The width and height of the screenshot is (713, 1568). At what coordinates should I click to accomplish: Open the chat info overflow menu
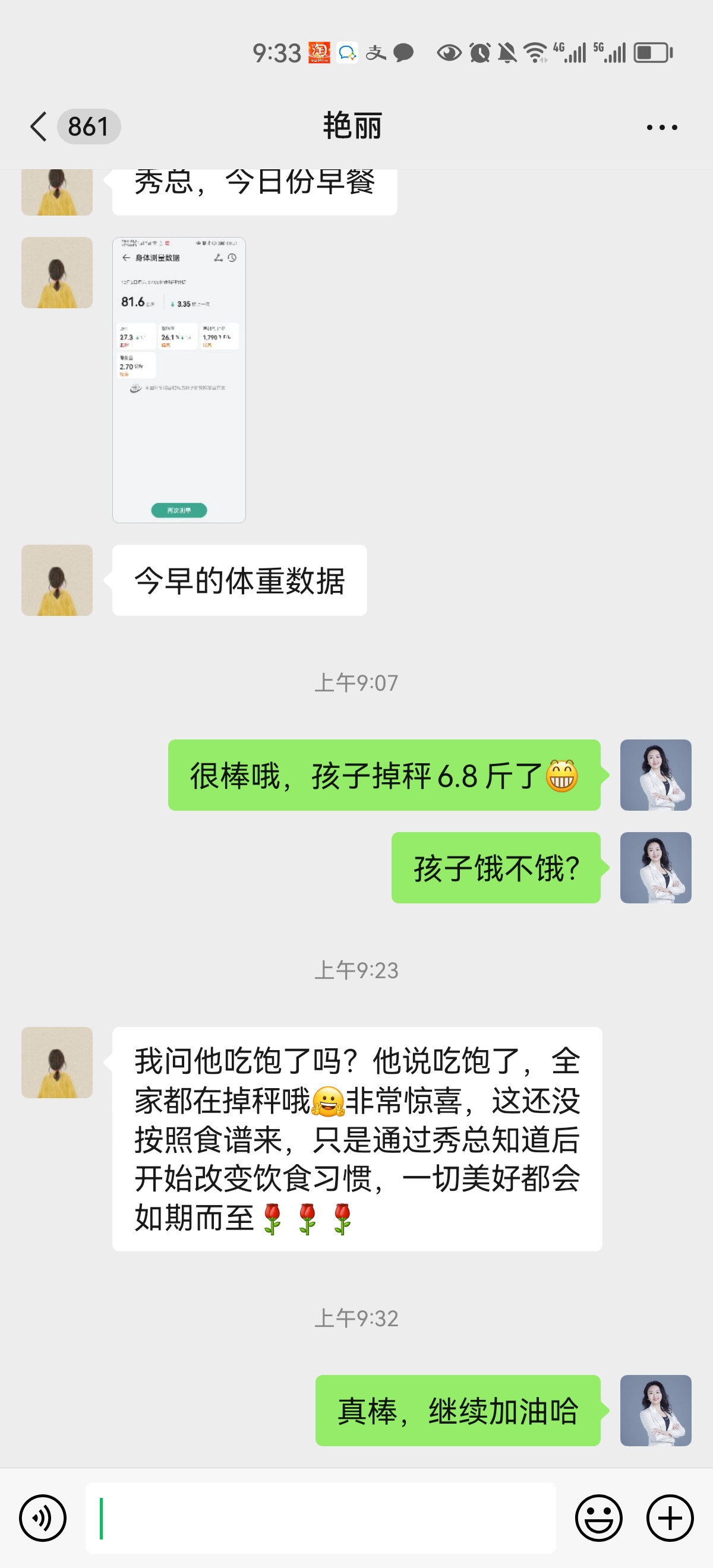pyautogui.click(x=661, y=127)
